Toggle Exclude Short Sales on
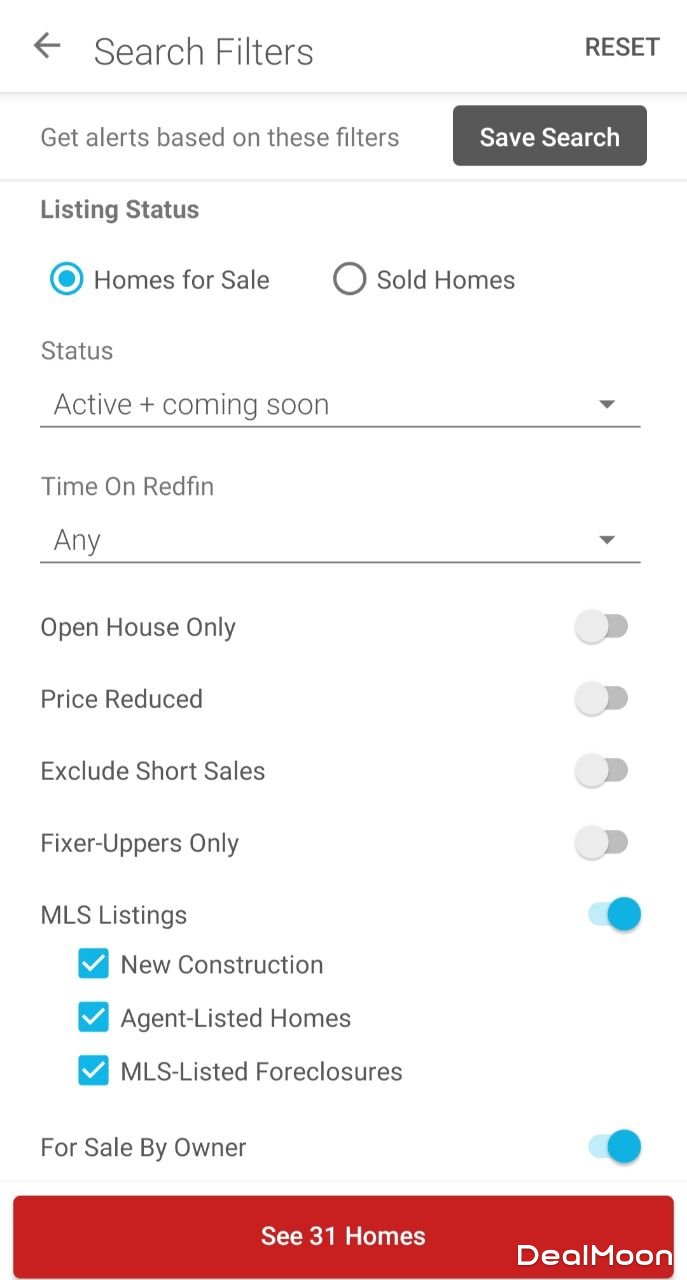Screen dimensions: 687x1280 click(602, 771)
